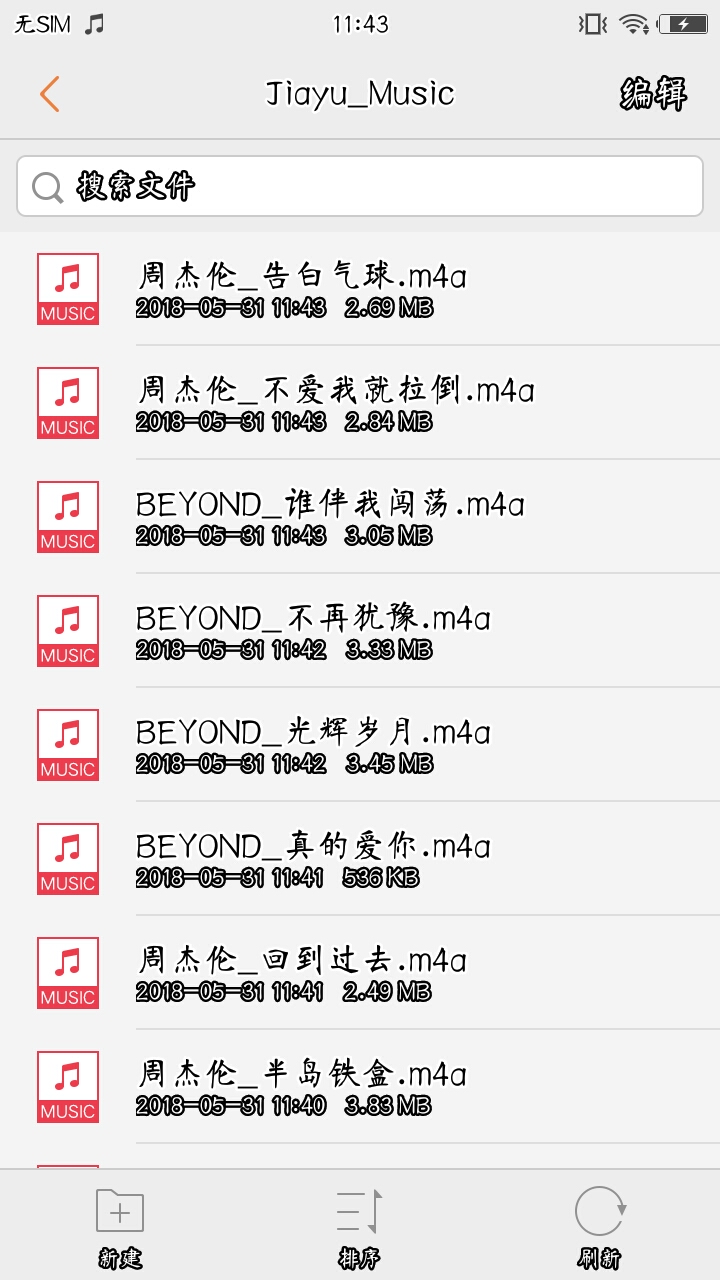
Task: Open the Jiayu_Music folder's new file icon
Action: coord(118,1212)
